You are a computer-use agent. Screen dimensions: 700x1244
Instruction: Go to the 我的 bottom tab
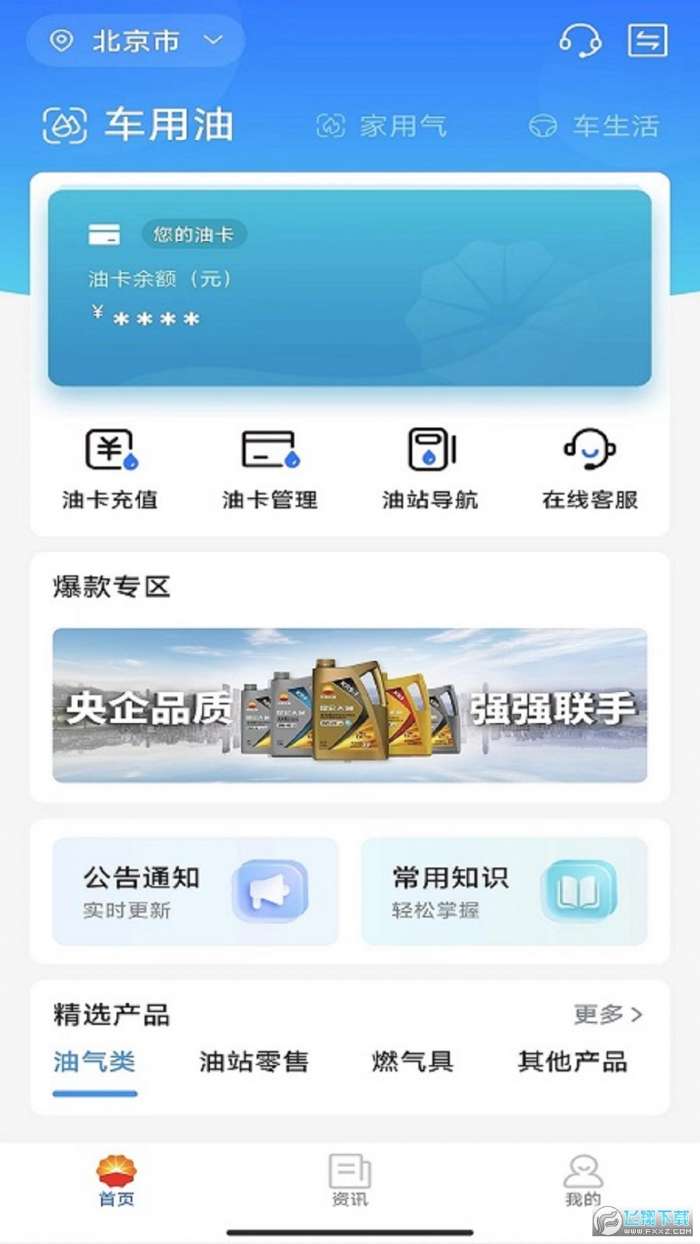click(x=582, y=1180)
